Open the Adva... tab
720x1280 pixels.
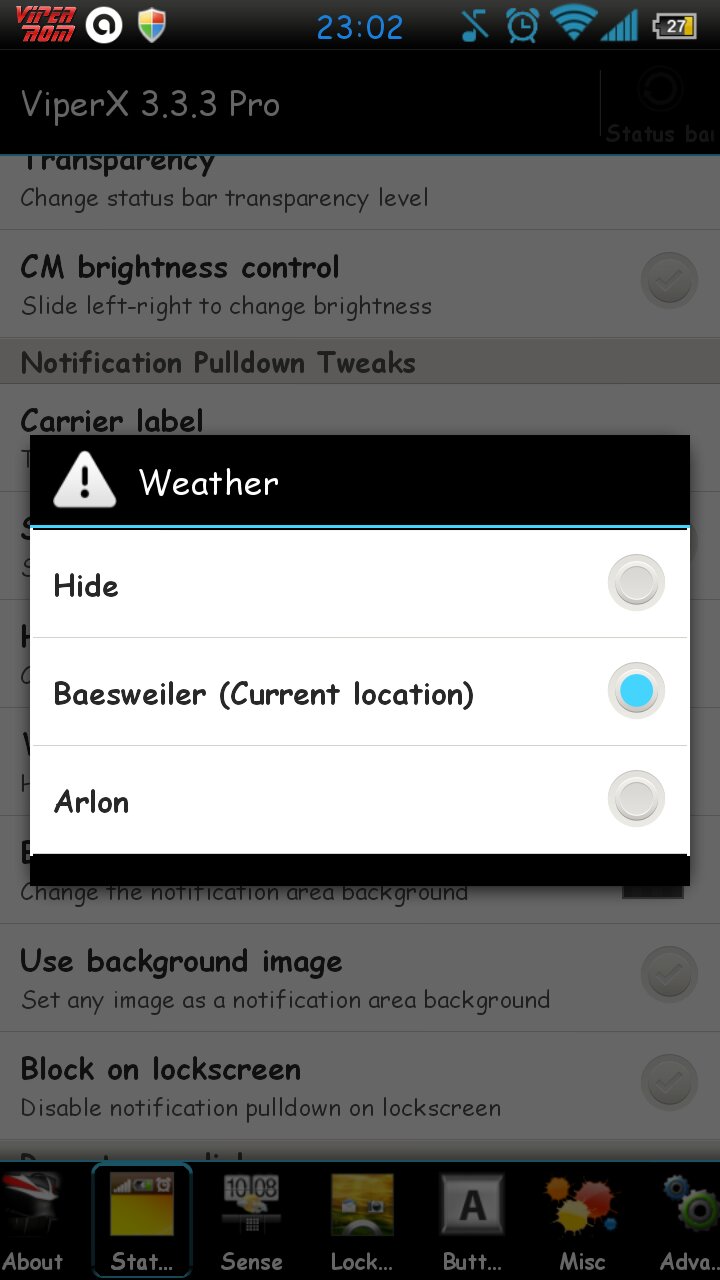click(688, 1222)
